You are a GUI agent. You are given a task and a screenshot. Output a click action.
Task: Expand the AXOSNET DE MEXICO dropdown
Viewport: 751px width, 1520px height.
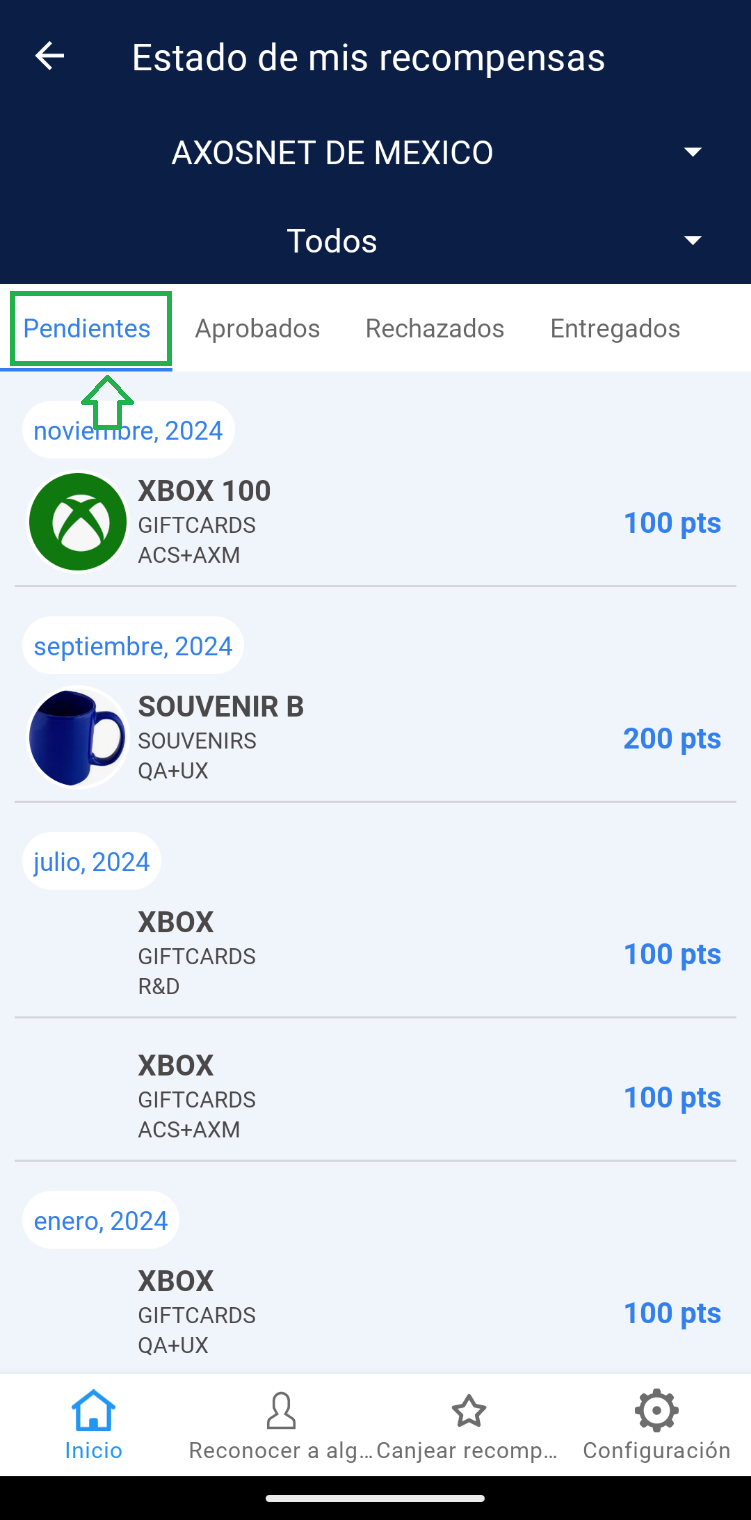[x=375, y=153]
